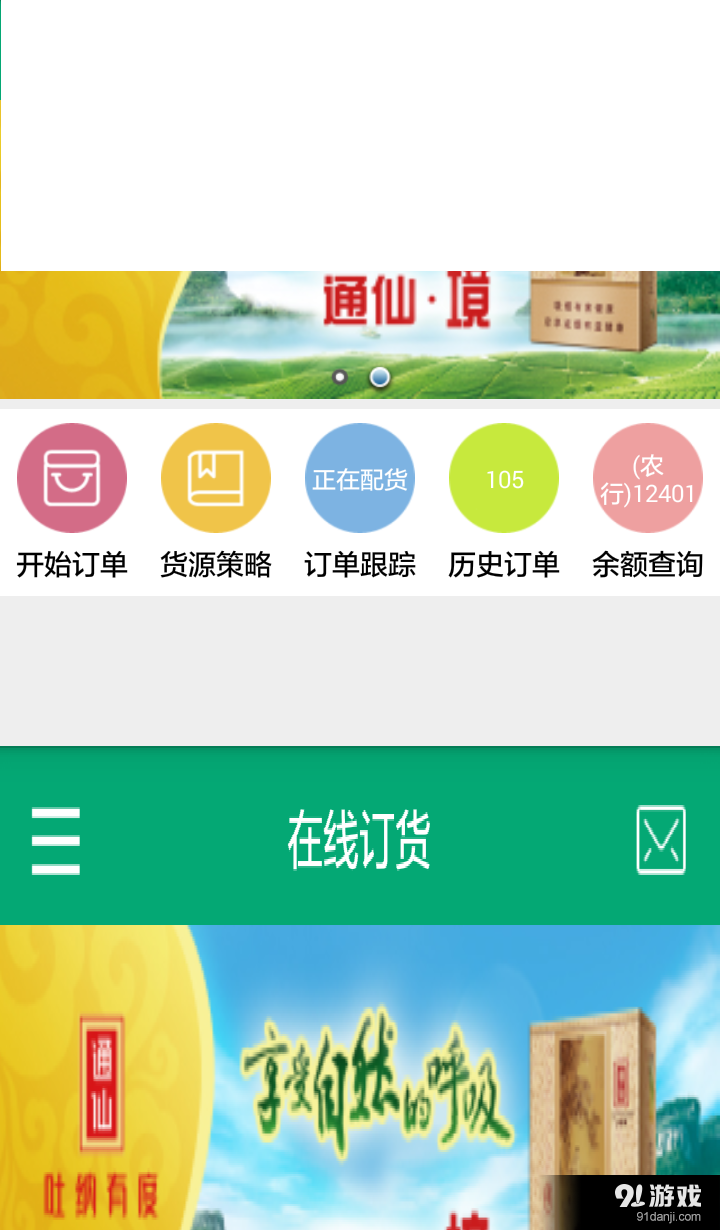720x1230 pixels.
Task: Open the hamburger drawer menu
Action: pyautogui.click(x=56, y=840)
